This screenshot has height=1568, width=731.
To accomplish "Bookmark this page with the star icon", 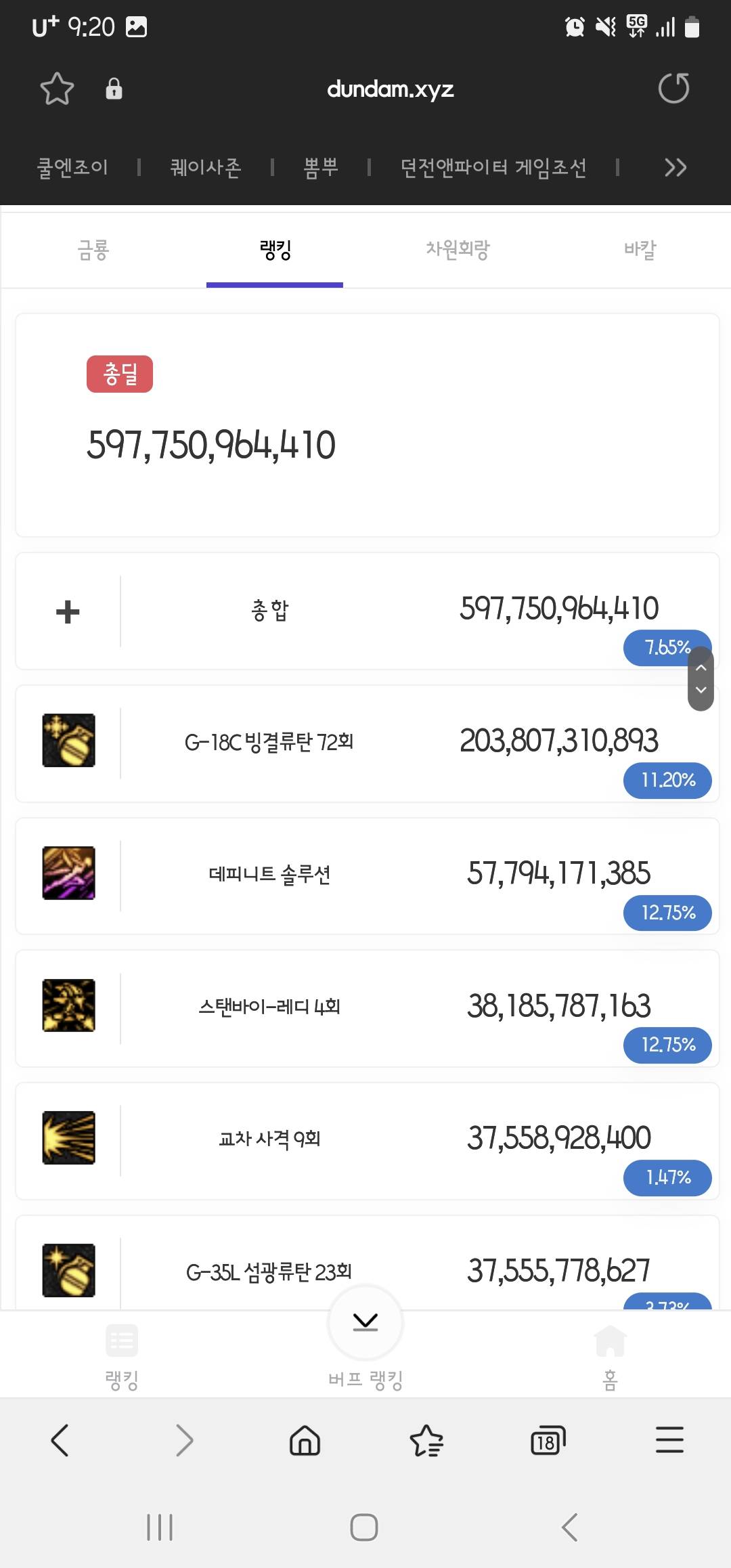I will (57, 89).
